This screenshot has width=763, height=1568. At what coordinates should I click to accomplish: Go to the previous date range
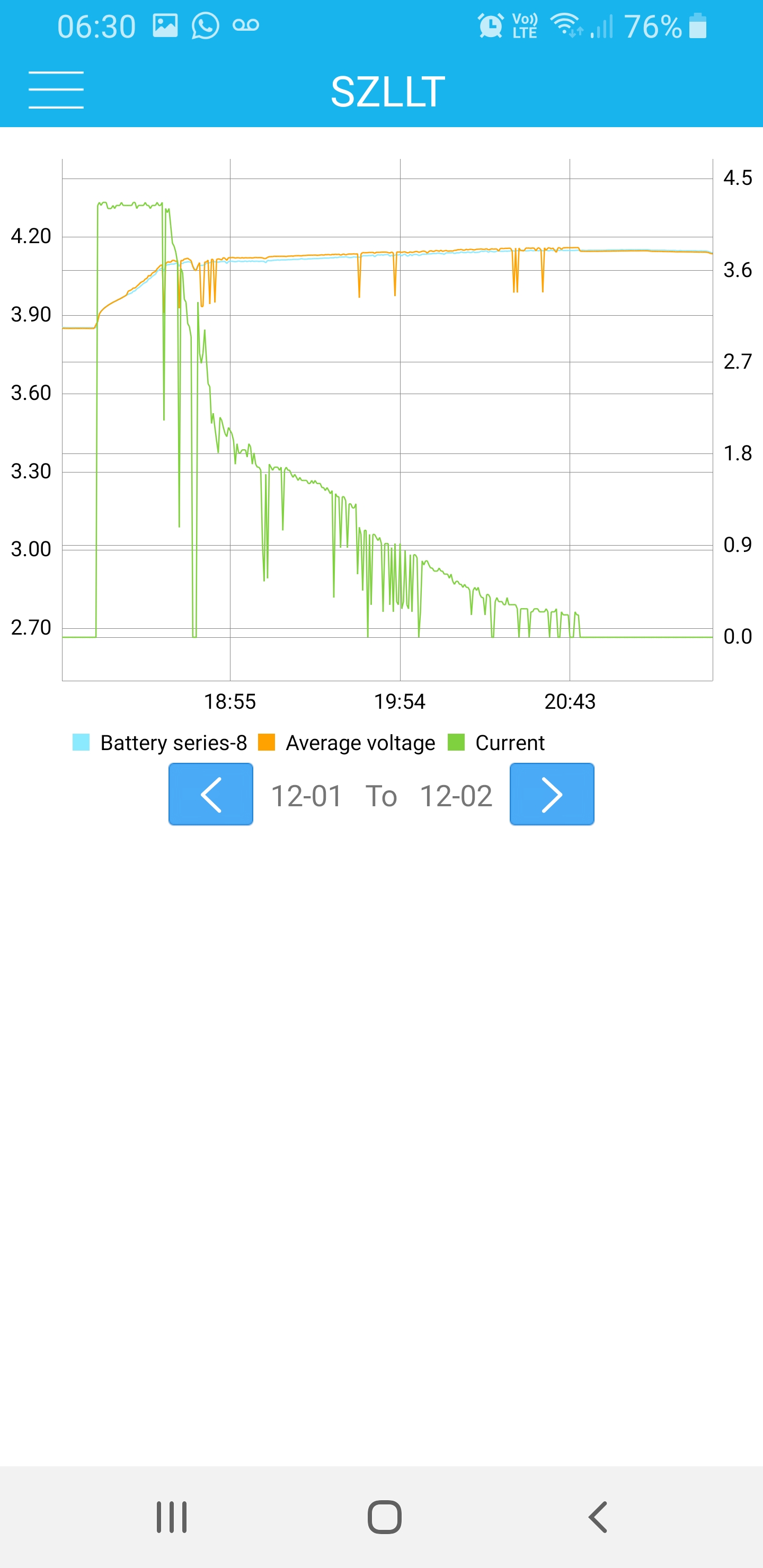pyautogui.click(x=211, y=795)
